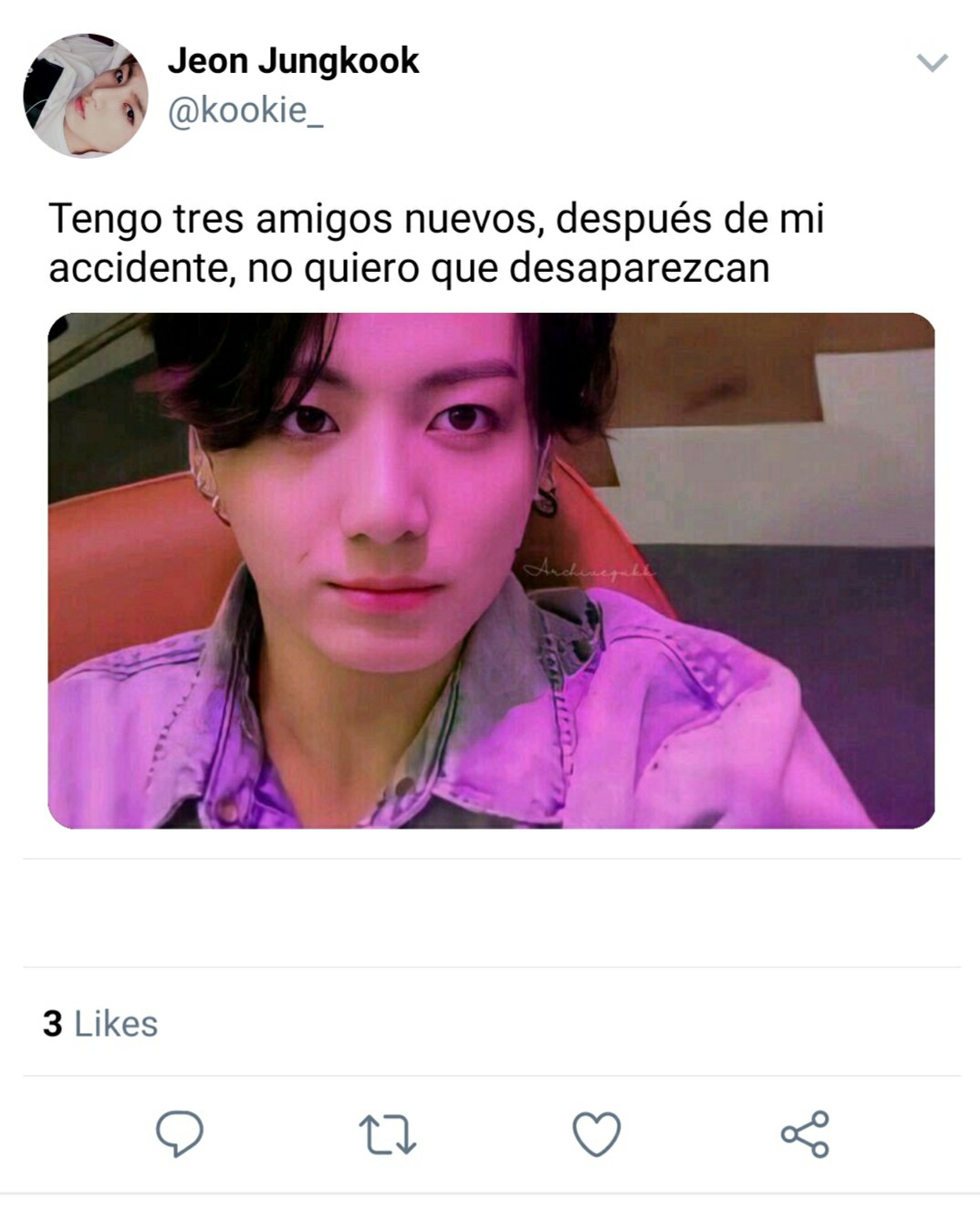Image resolution: width=980 pixels, height=1210 pixels.
Task: Open the attached photo in the tweet
Action: [x=491, y=570]
